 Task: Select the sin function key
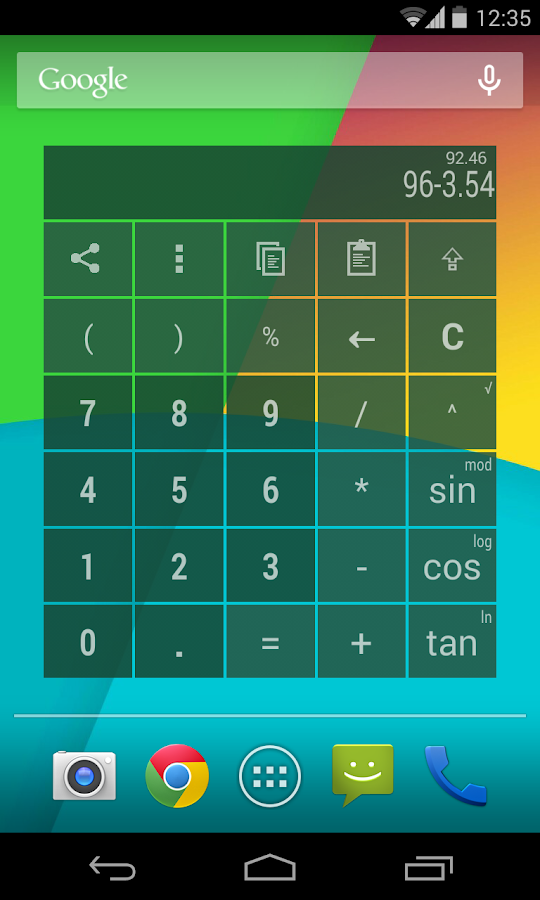(452, 489)
